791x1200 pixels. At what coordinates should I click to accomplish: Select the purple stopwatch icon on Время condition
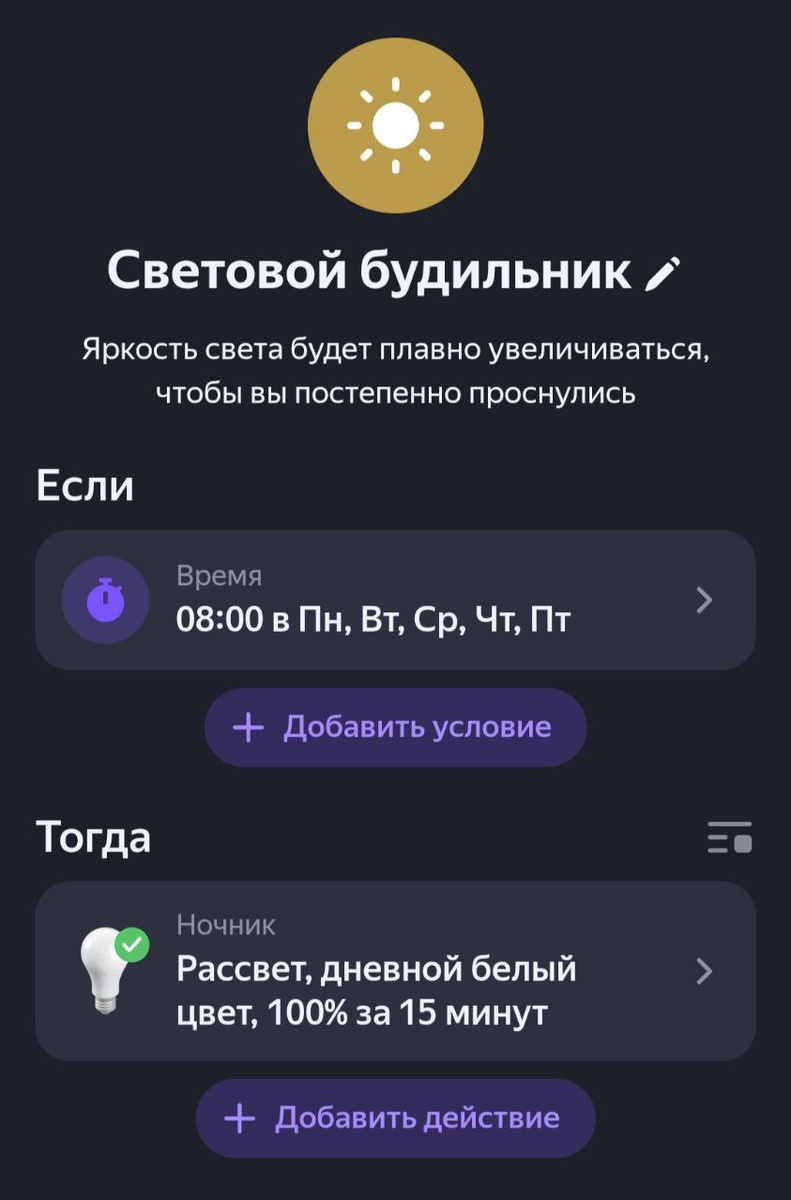(x=105, y=600)
